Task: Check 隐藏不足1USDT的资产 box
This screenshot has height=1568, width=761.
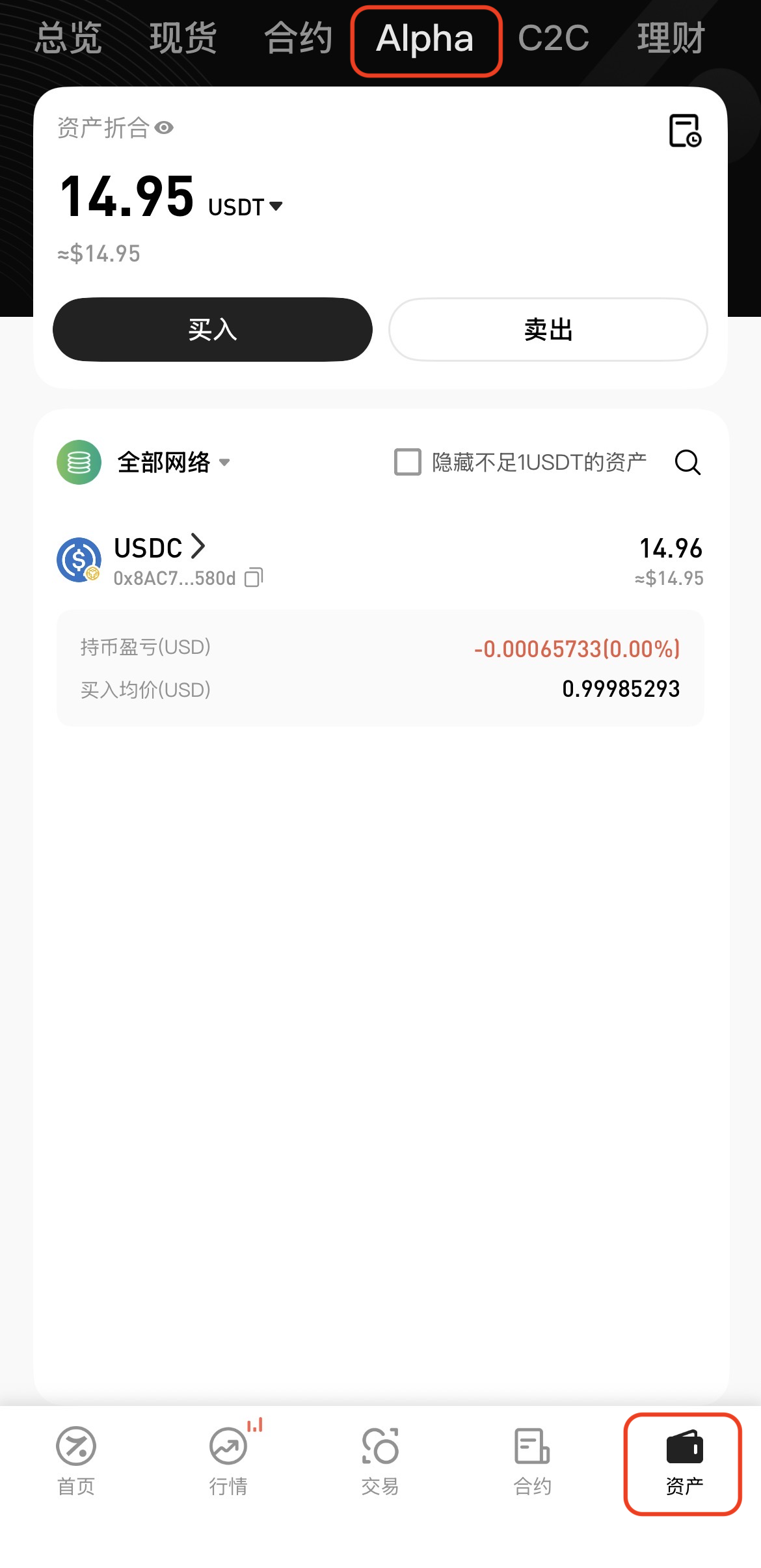Action: click(x=408, y=462)
